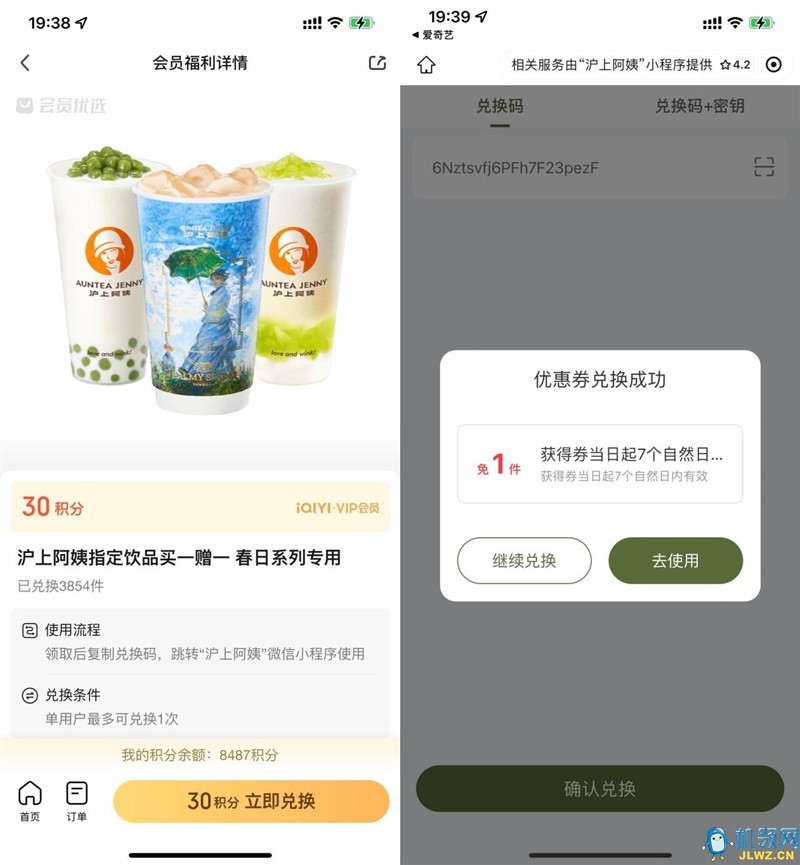
Task: Open the 订单 orders tab
Action: 77,801
